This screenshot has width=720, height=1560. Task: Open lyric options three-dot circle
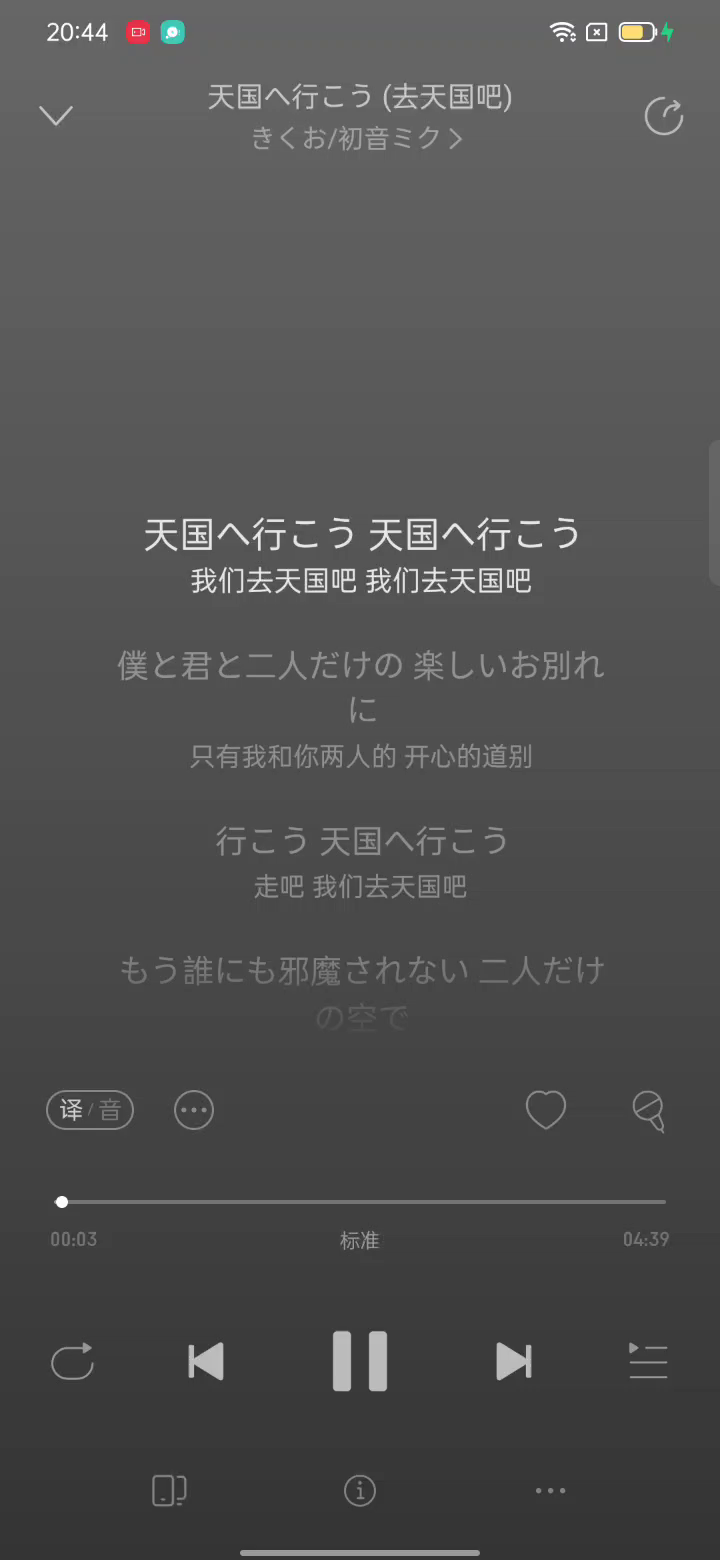tap(194, 1110)
